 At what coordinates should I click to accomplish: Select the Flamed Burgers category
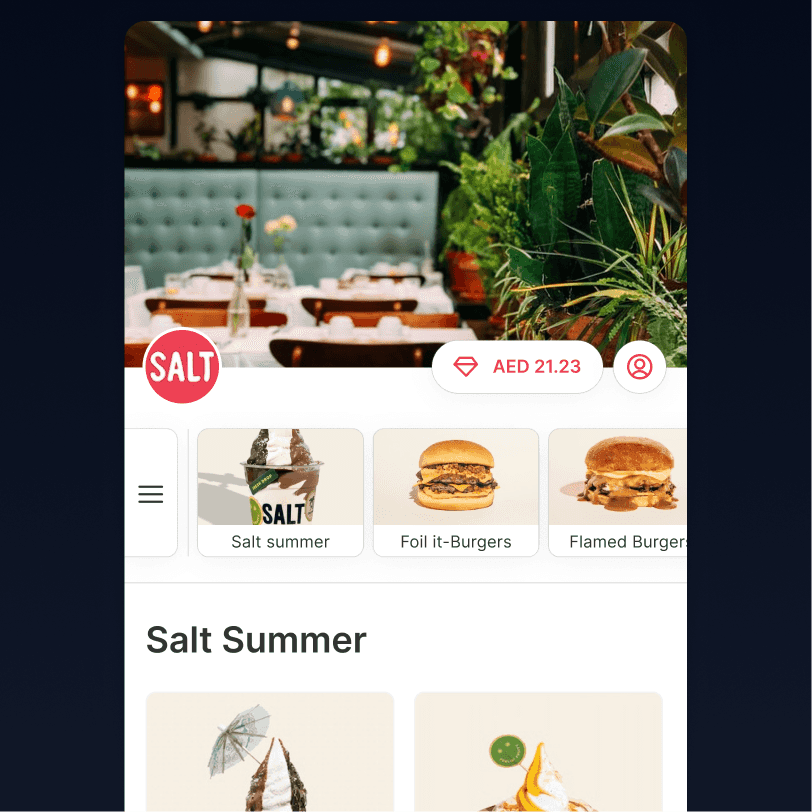(618, 493)
